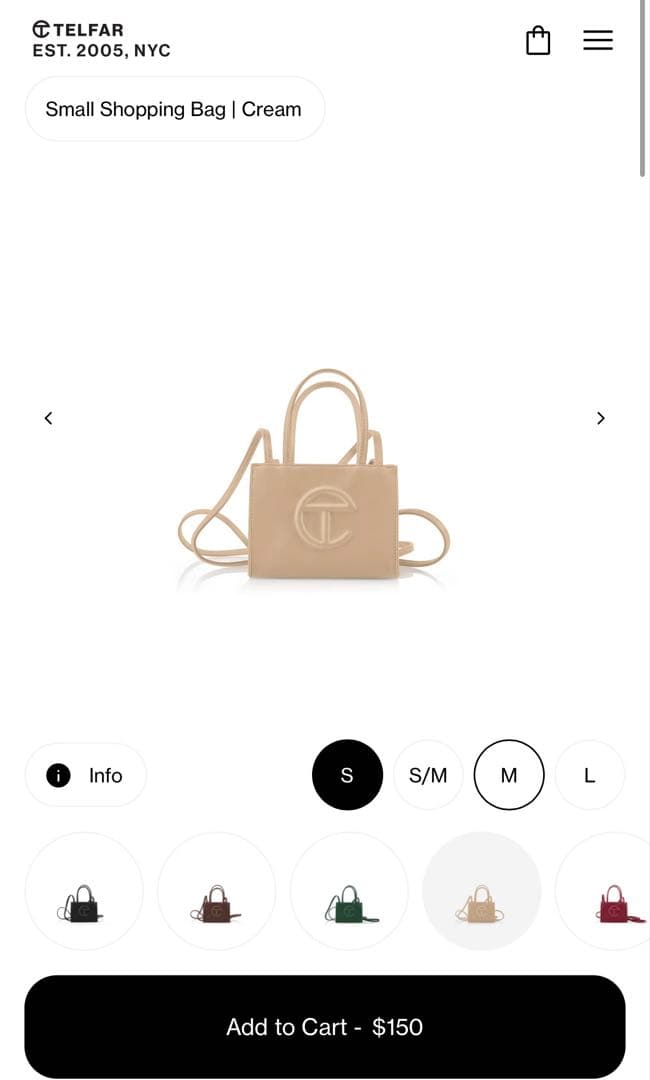Pick the black bag color
650x1080 pixels.
pos(84,891)
